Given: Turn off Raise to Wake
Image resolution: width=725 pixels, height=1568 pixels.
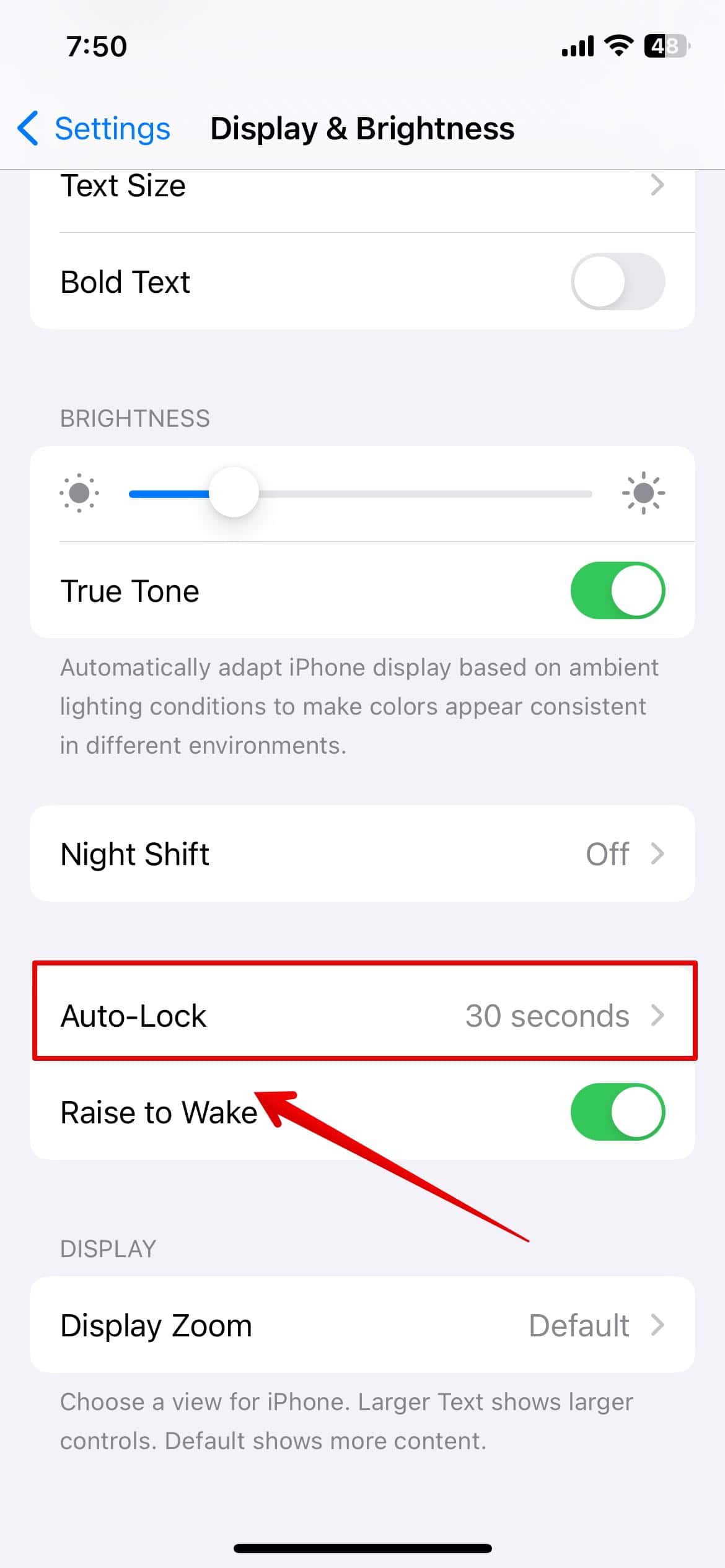Looking at the screenshot, I should pos(617,1112).
